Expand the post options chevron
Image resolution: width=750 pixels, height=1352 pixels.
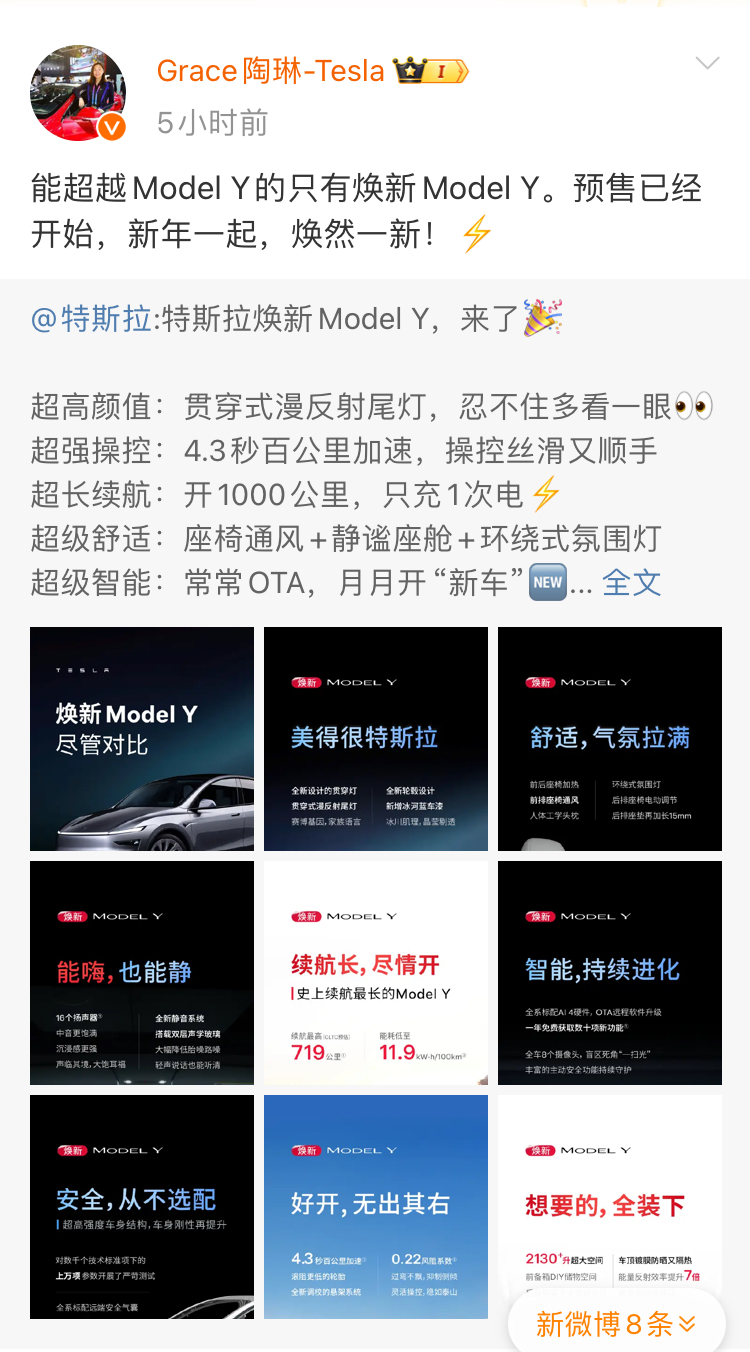[x=707, y=64]
